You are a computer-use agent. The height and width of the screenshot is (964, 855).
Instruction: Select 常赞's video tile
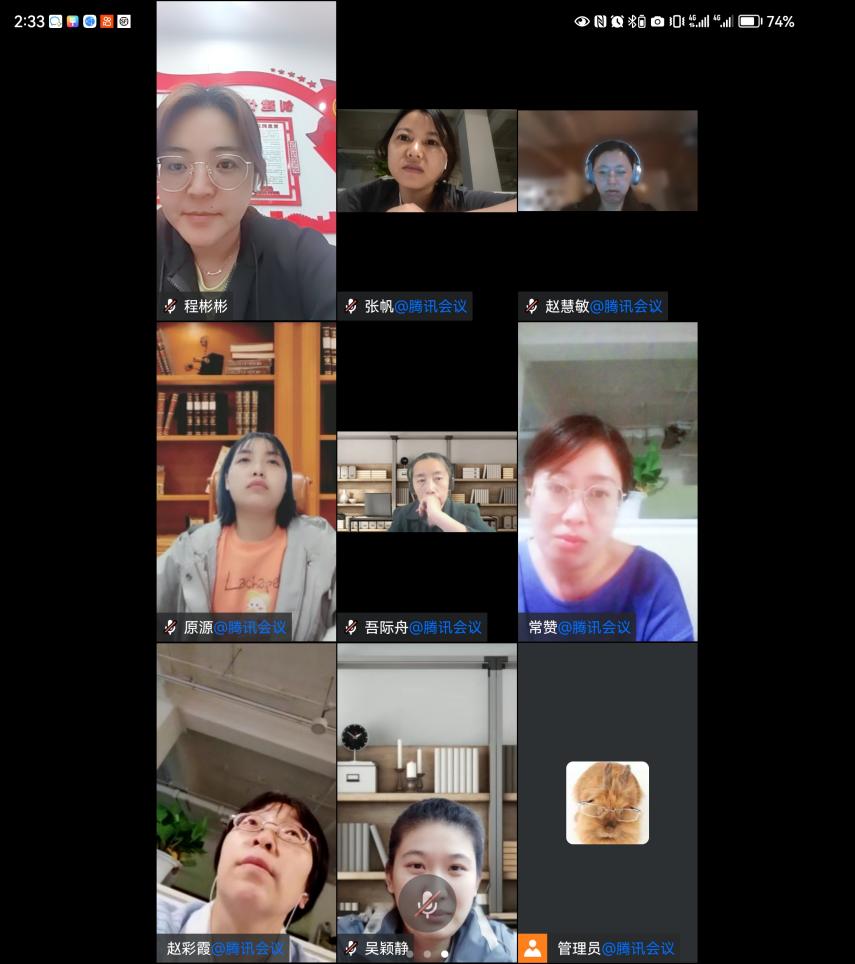click(607, 480)
